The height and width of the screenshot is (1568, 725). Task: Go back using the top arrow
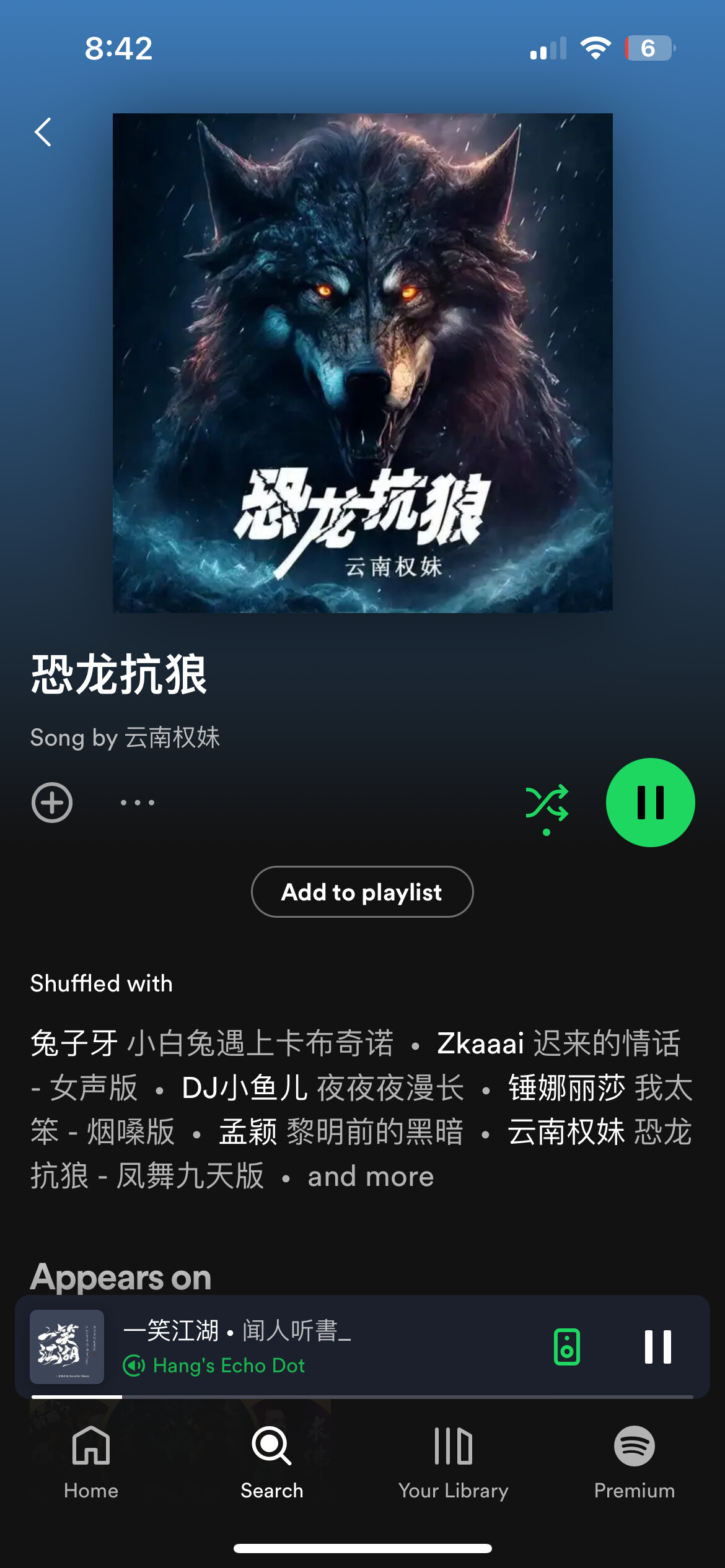(x=43, y=132)
